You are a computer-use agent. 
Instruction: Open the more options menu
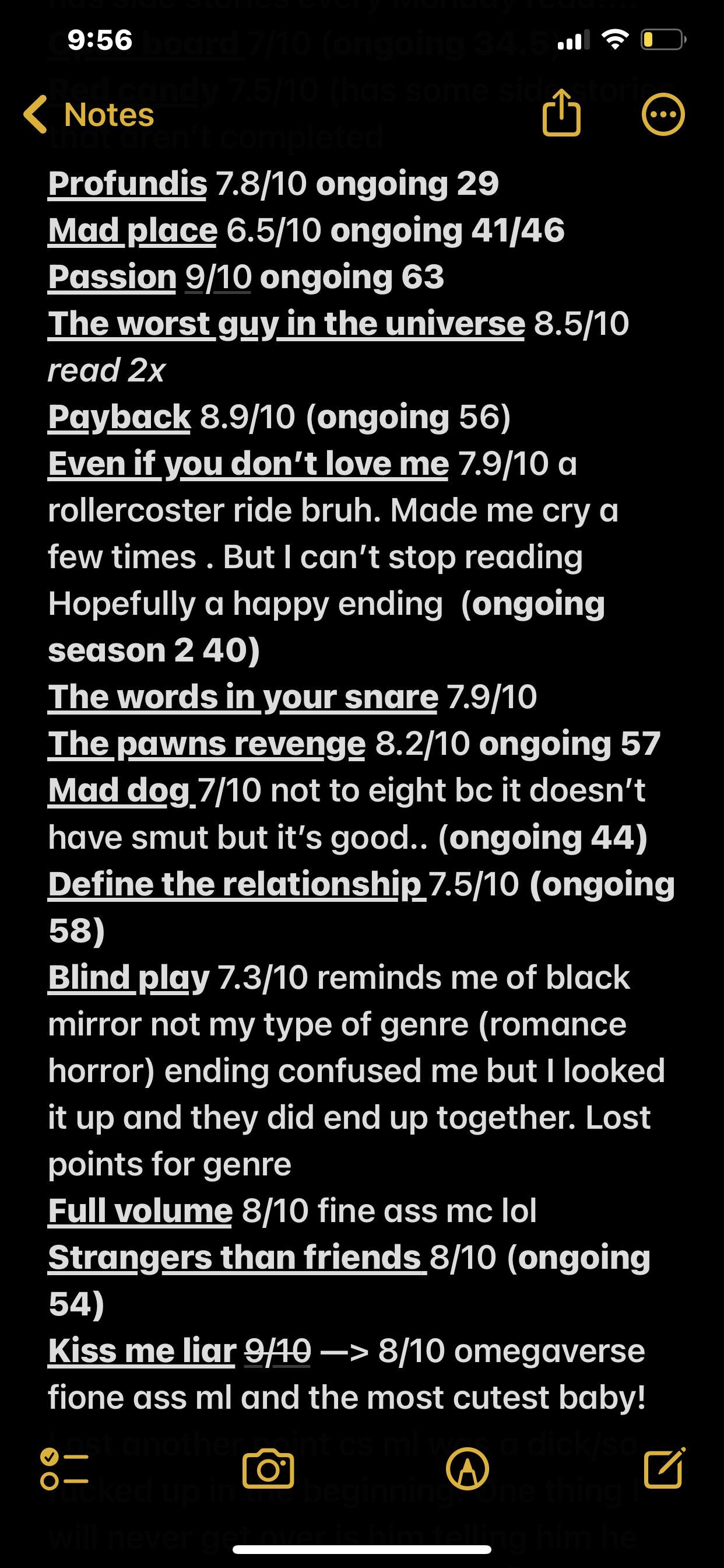[663, 114]
